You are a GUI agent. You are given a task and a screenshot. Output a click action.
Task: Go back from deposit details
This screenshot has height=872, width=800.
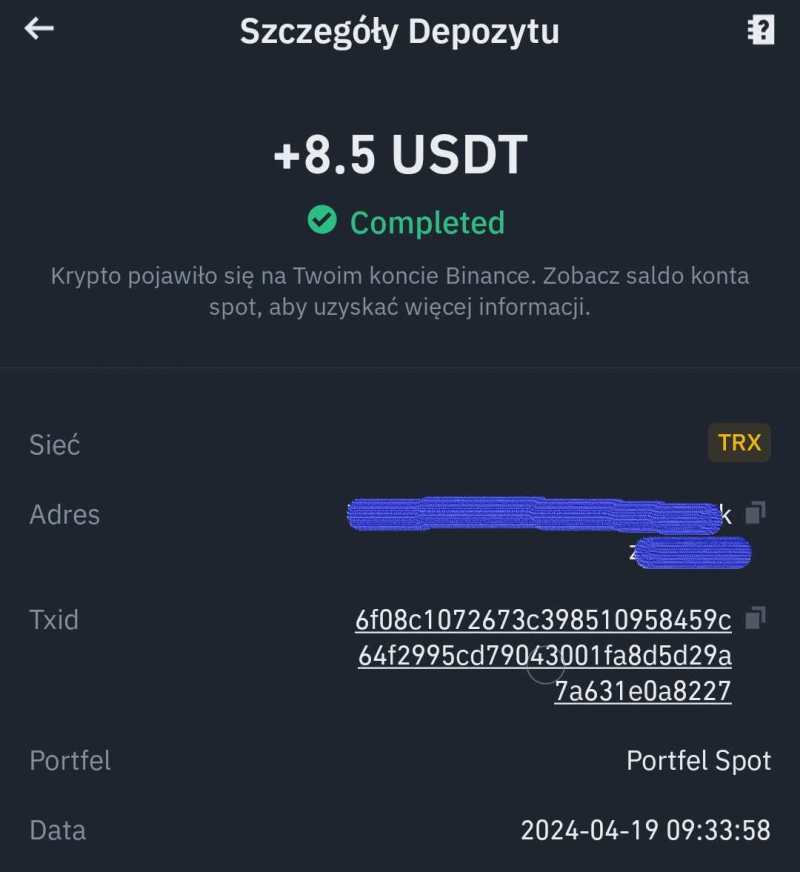(39, 29)
